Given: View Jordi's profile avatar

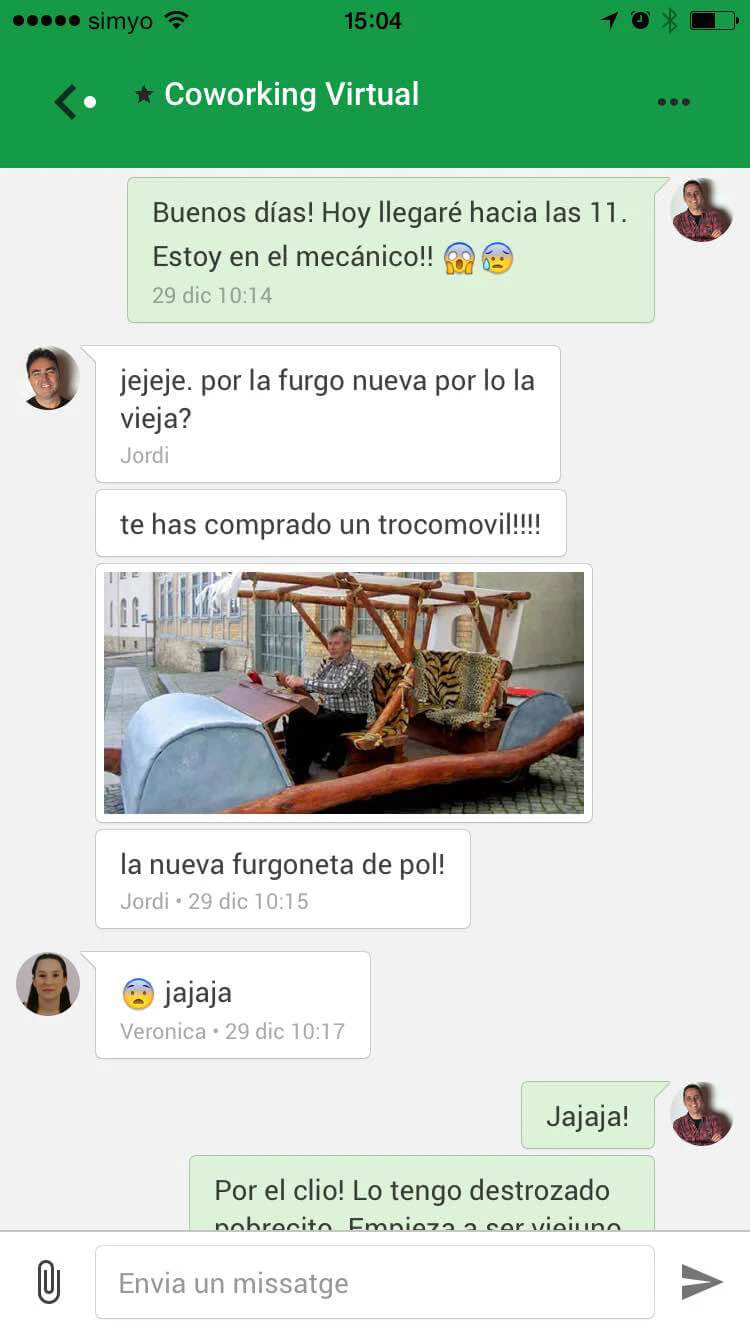Looking at the screenshot, I should click(51, 378).
